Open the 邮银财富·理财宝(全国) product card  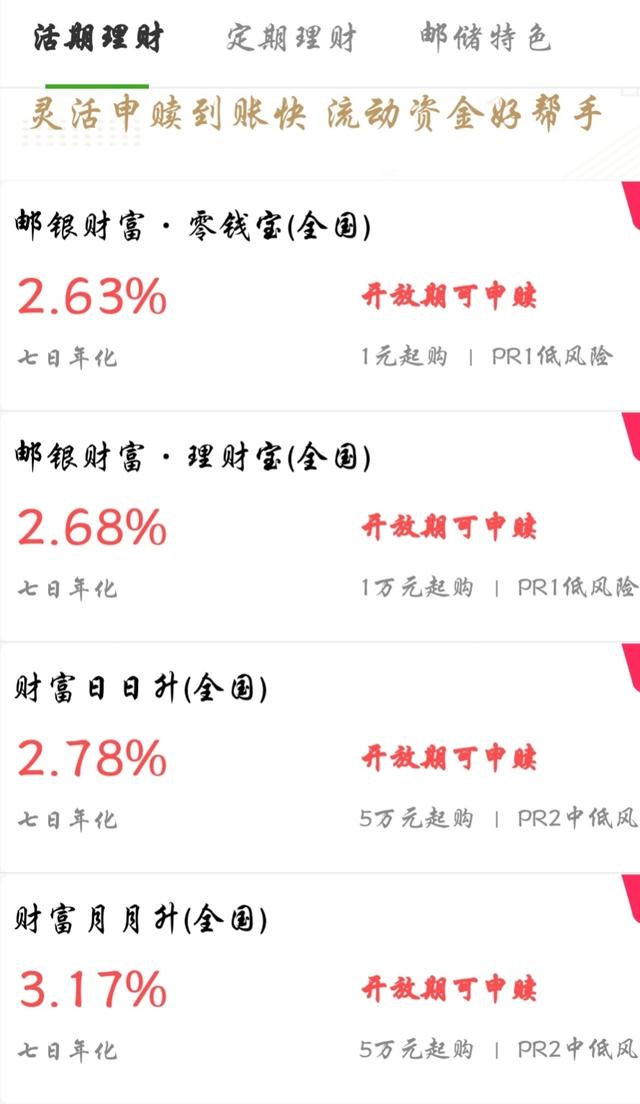pyautogui.click(x=320, y=526)
